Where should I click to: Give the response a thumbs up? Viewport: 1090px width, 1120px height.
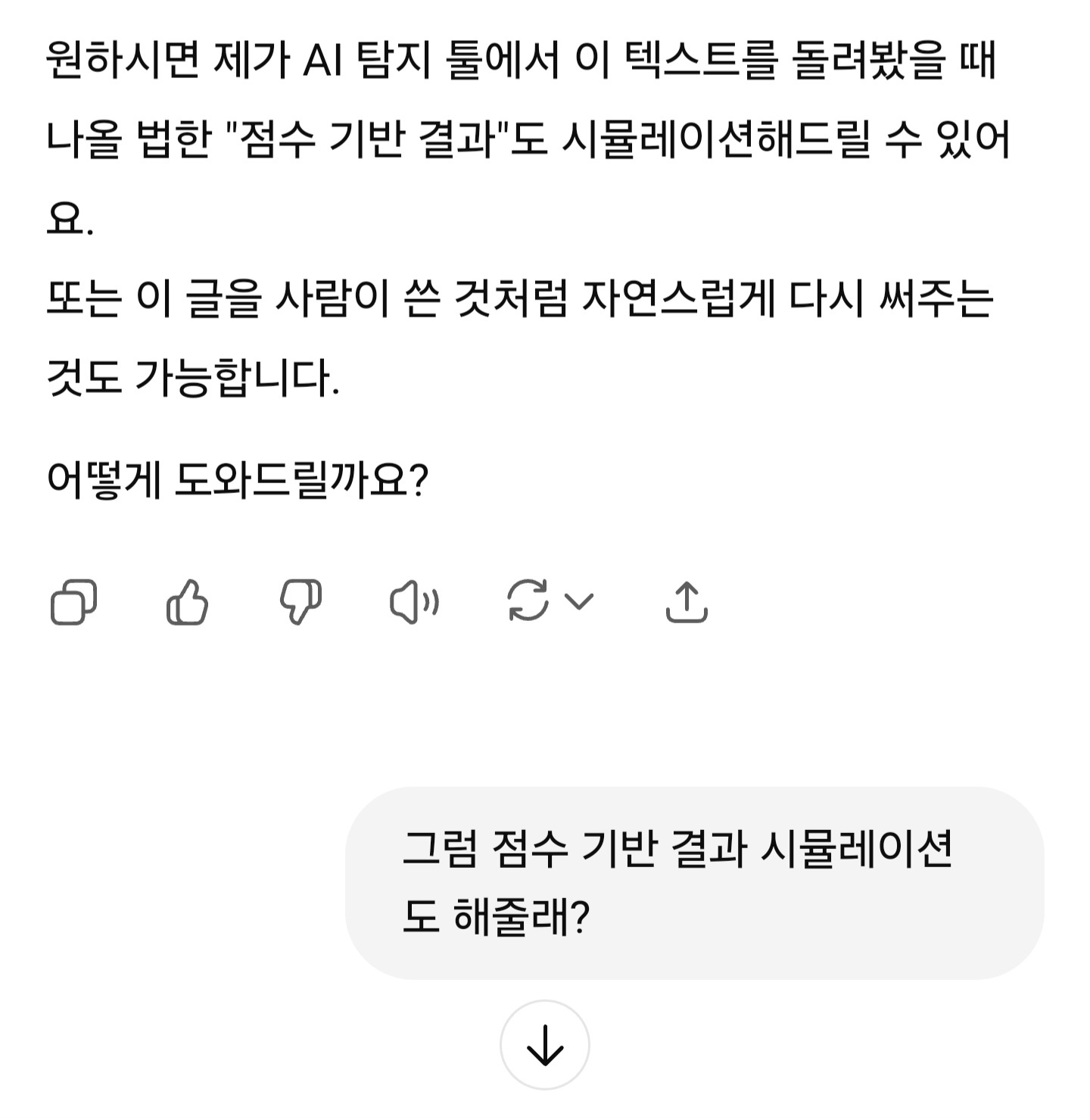click(187, 602)
